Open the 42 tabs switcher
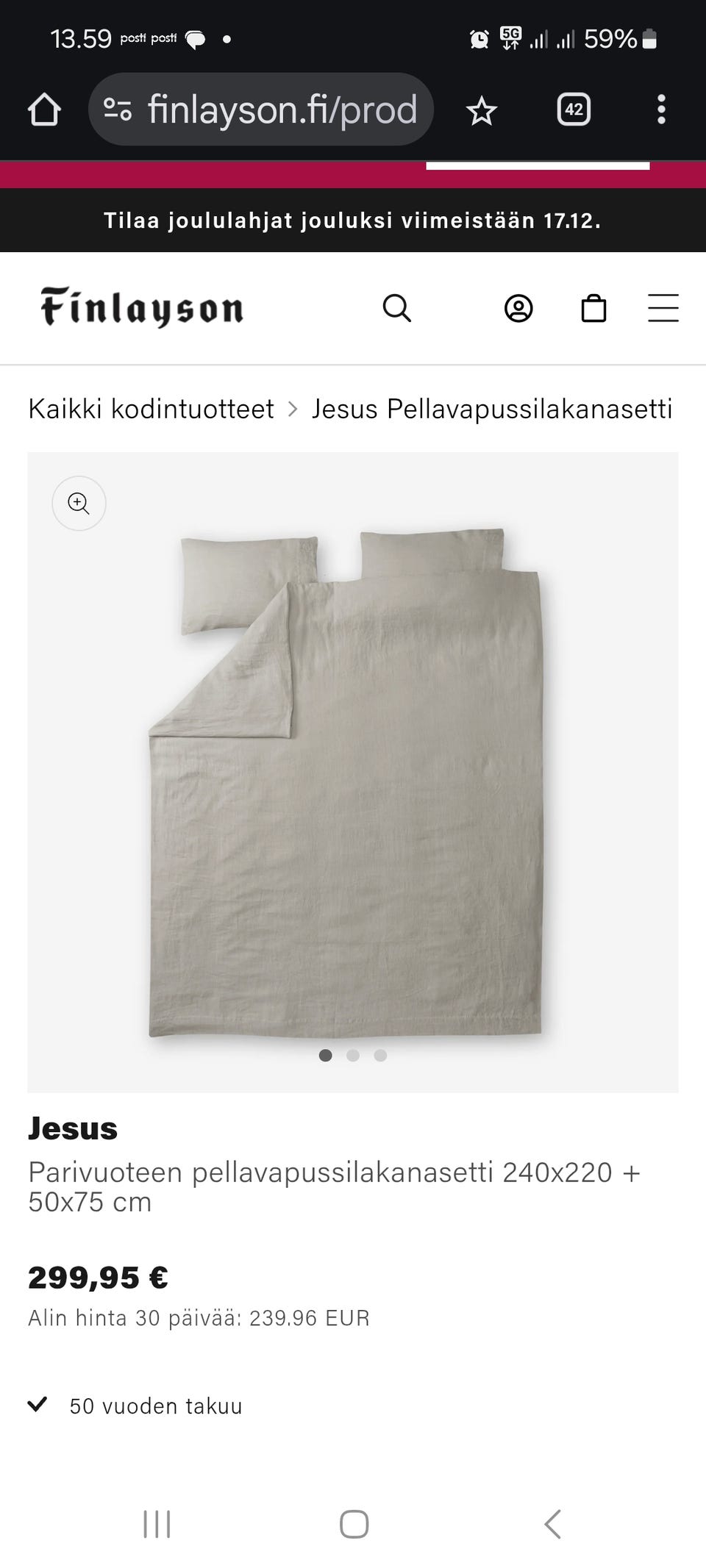This screenshot has height=1568, width=706. pyautogui.click(x=574, y=110)
